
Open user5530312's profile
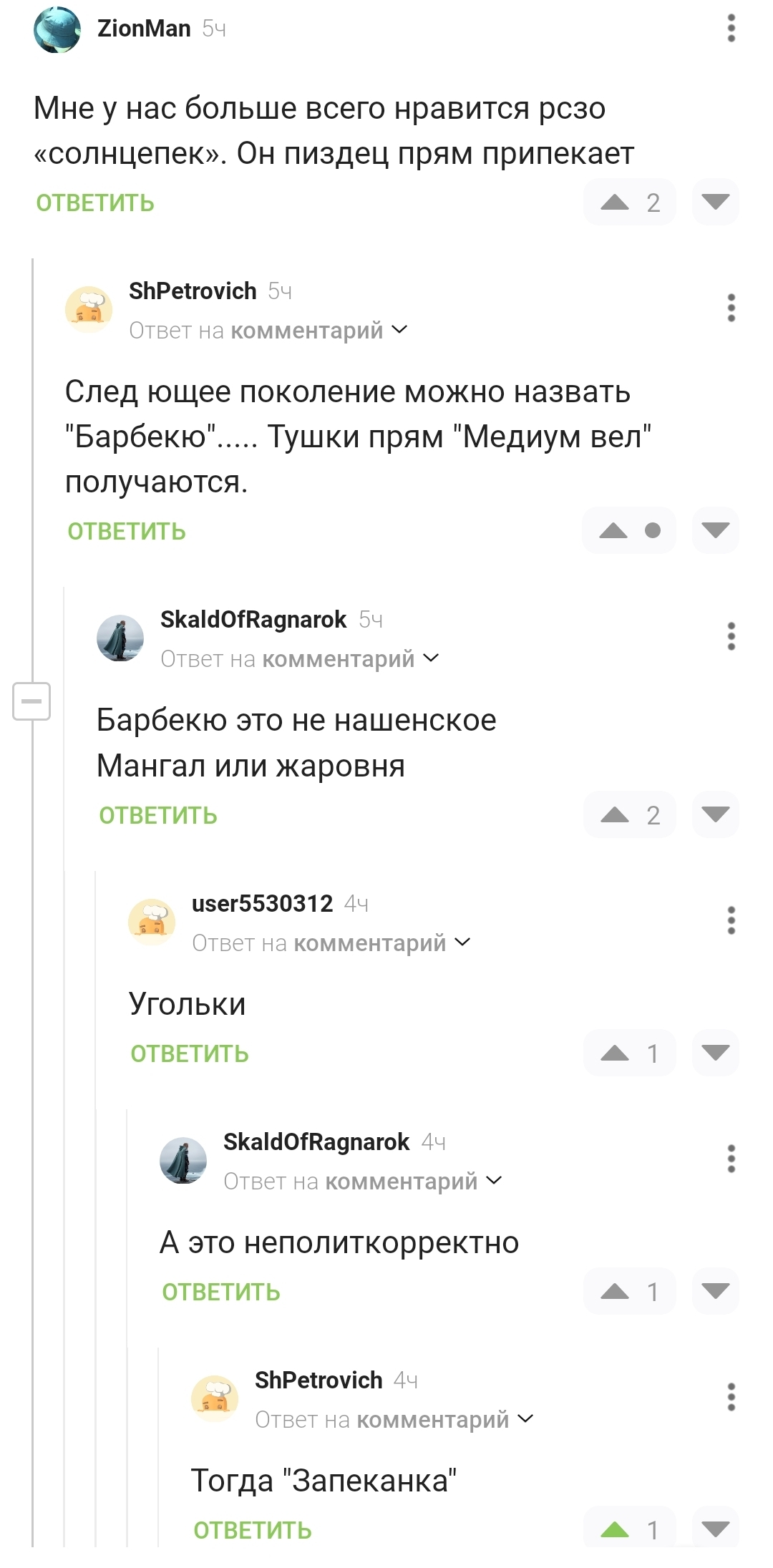(x=262, y=904)
